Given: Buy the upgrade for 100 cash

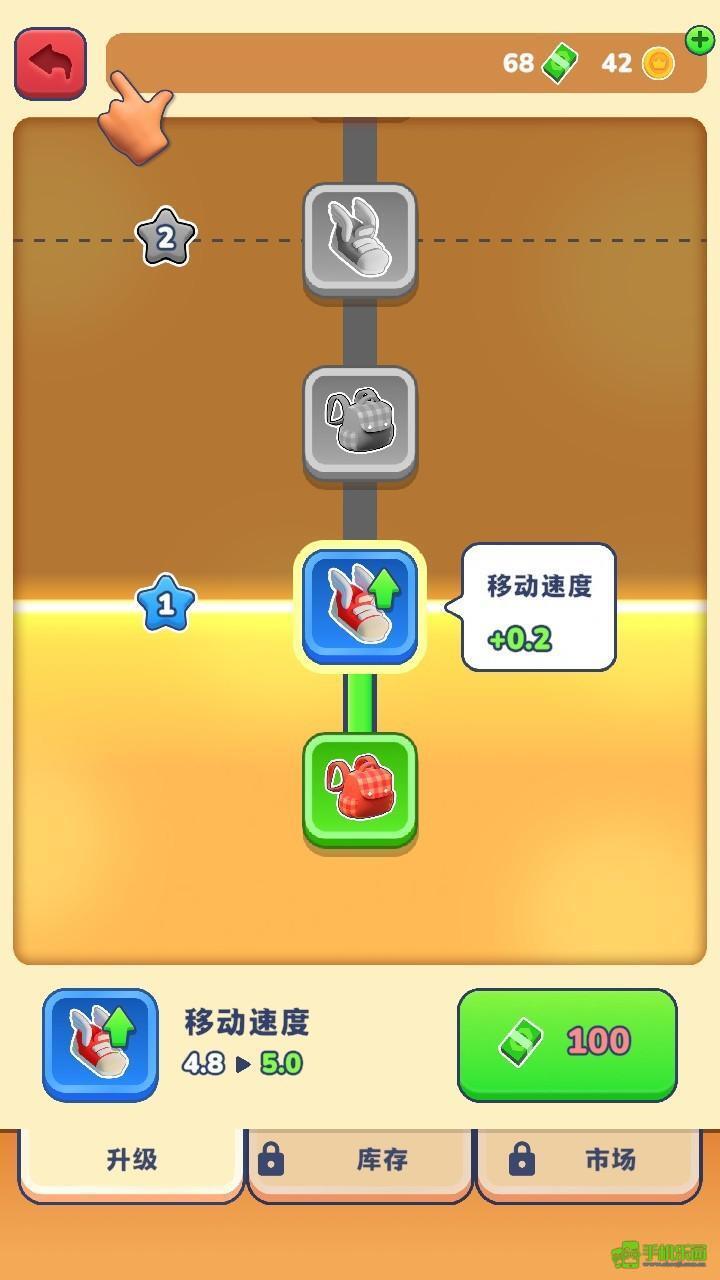Looking at the screenshot, I should click(x=567, y=1043).
